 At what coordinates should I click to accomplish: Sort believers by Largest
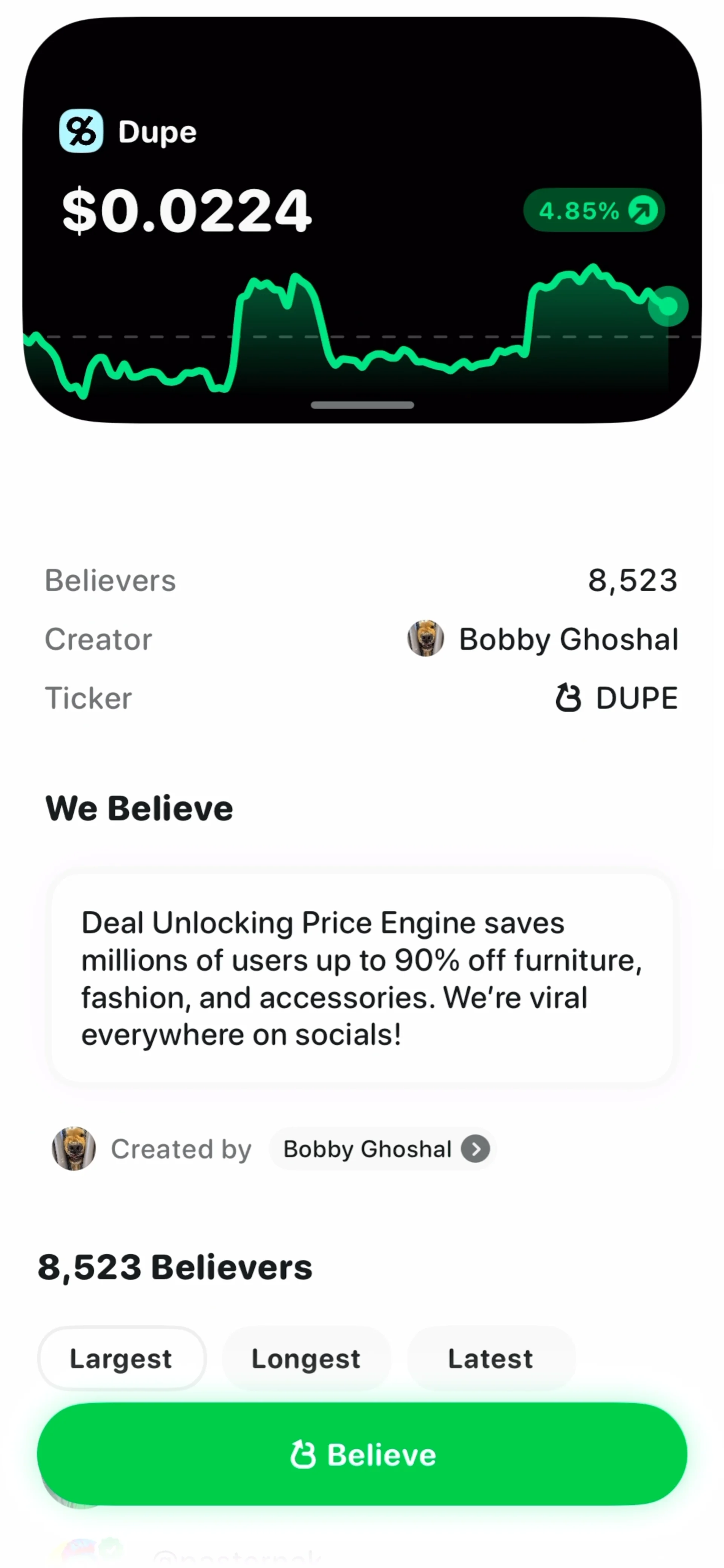click(122, 1359)
